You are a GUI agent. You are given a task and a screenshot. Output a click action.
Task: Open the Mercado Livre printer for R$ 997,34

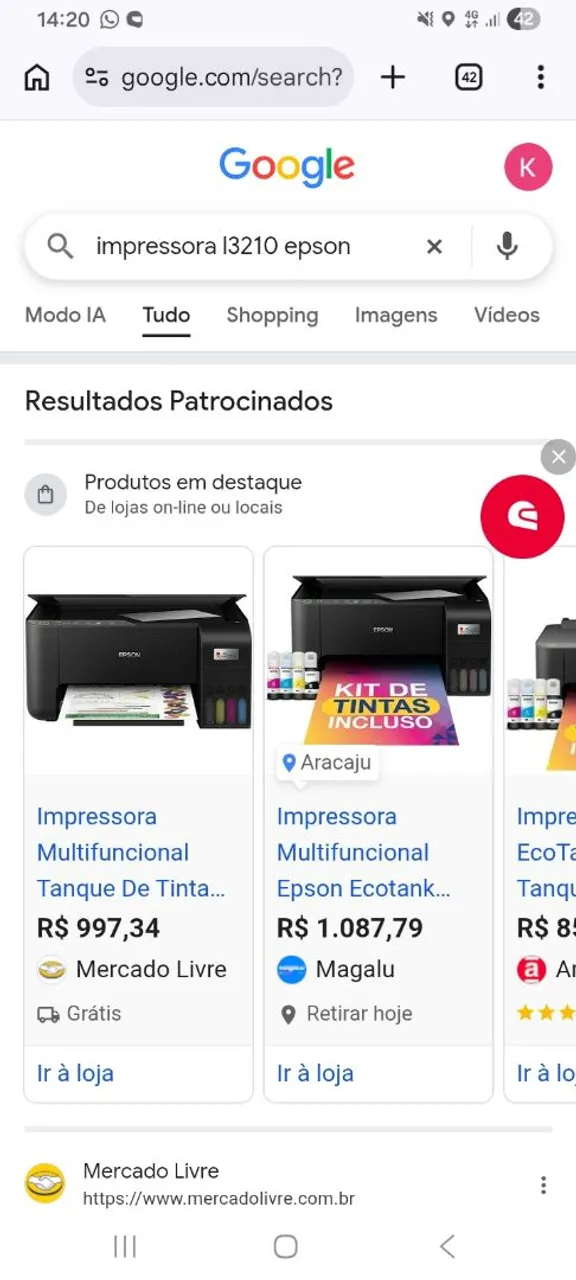(x=138, y=824)
